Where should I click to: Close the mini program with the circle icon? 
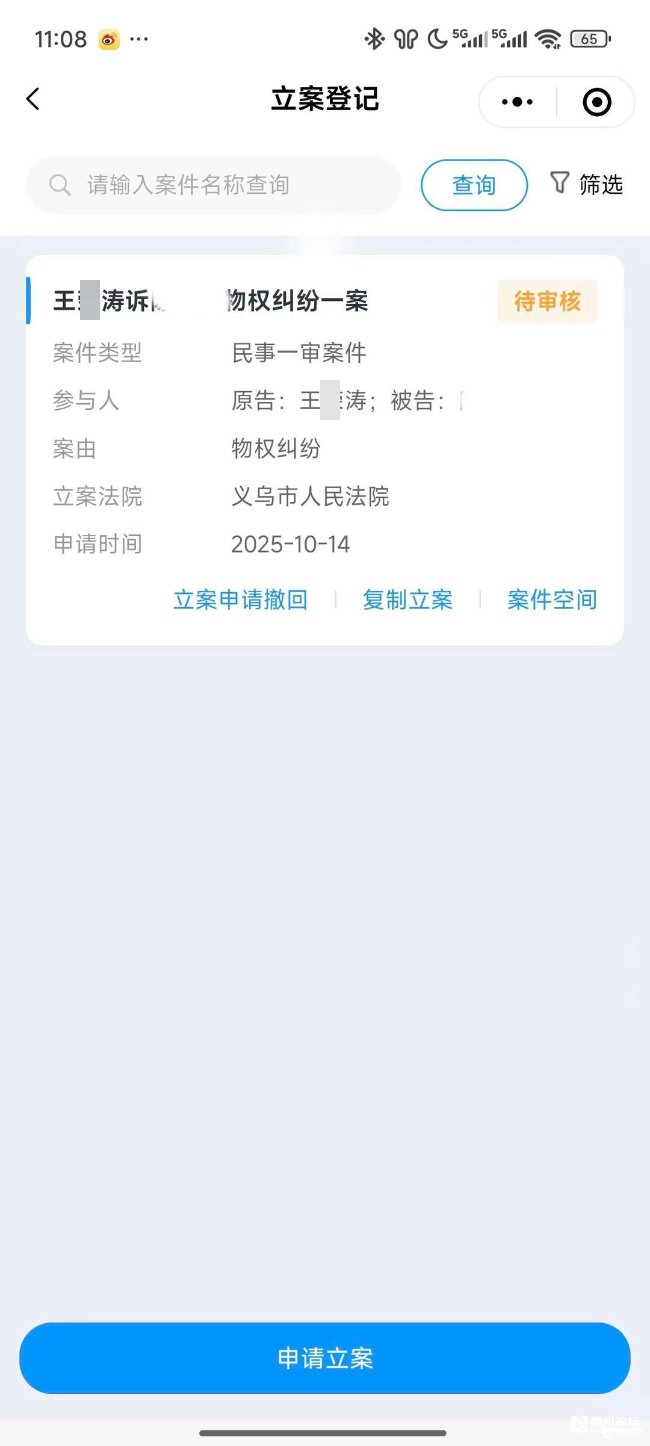pyautogui.click(x=597, y=102)
